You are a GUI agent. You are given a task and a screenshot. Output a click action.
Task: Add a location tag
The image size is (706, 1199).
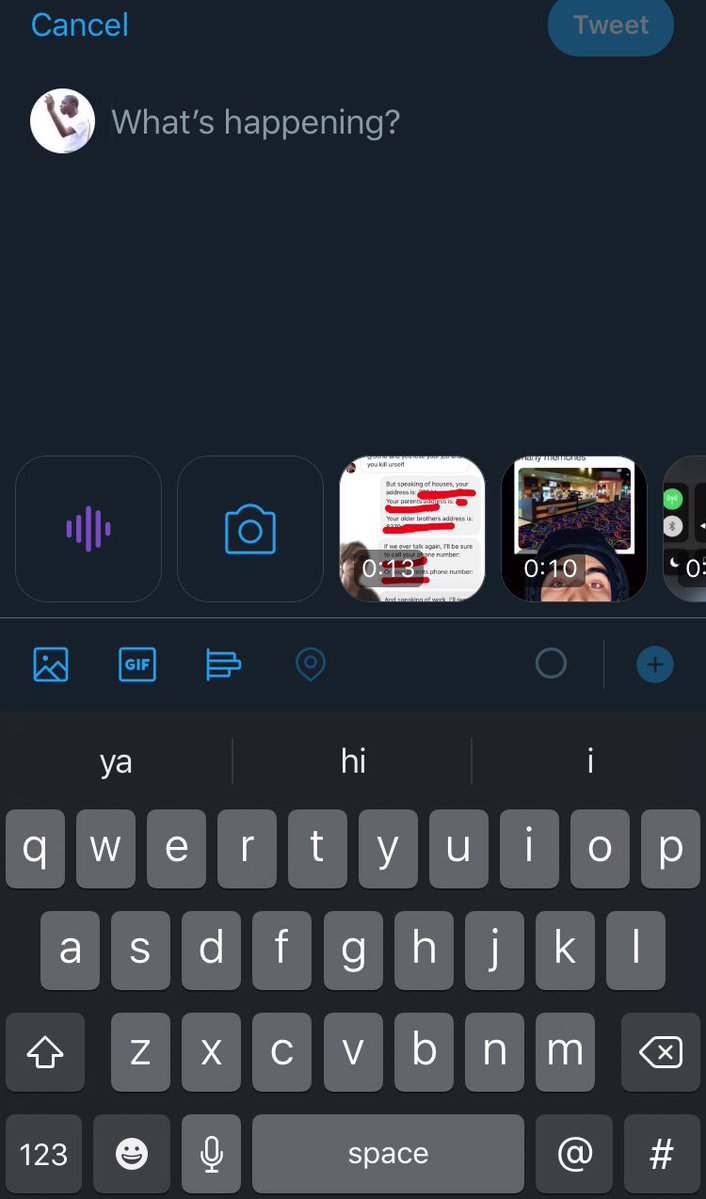(x=311, y=664)
